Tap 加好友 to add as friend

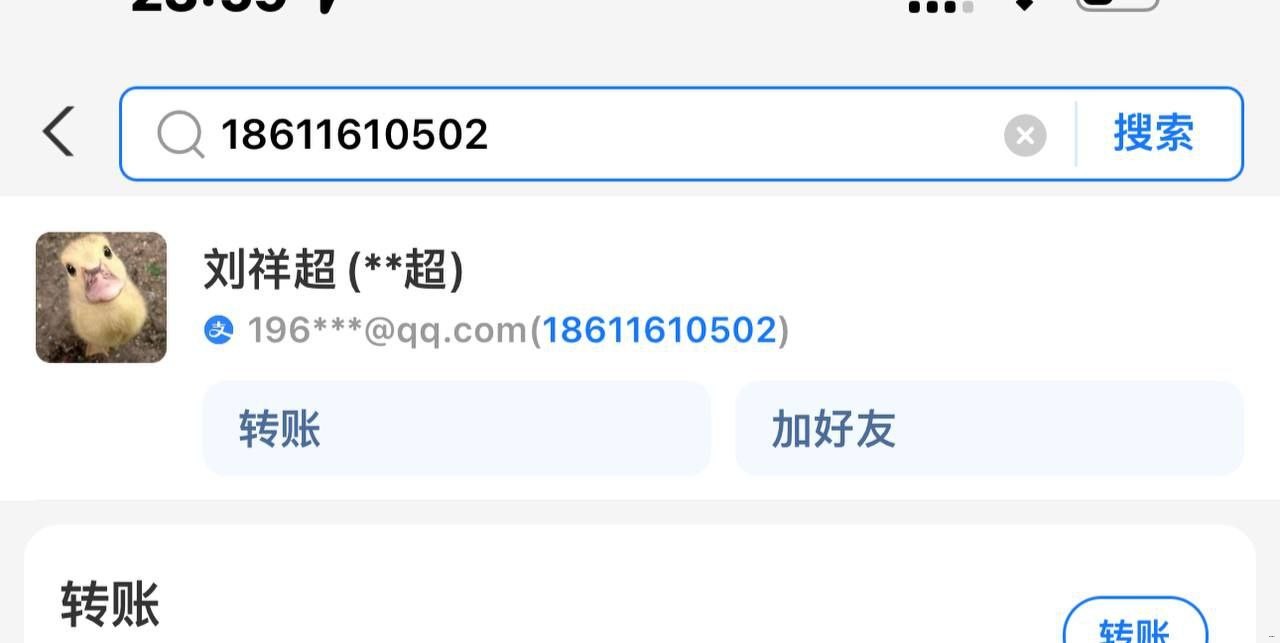pos(988,429)
